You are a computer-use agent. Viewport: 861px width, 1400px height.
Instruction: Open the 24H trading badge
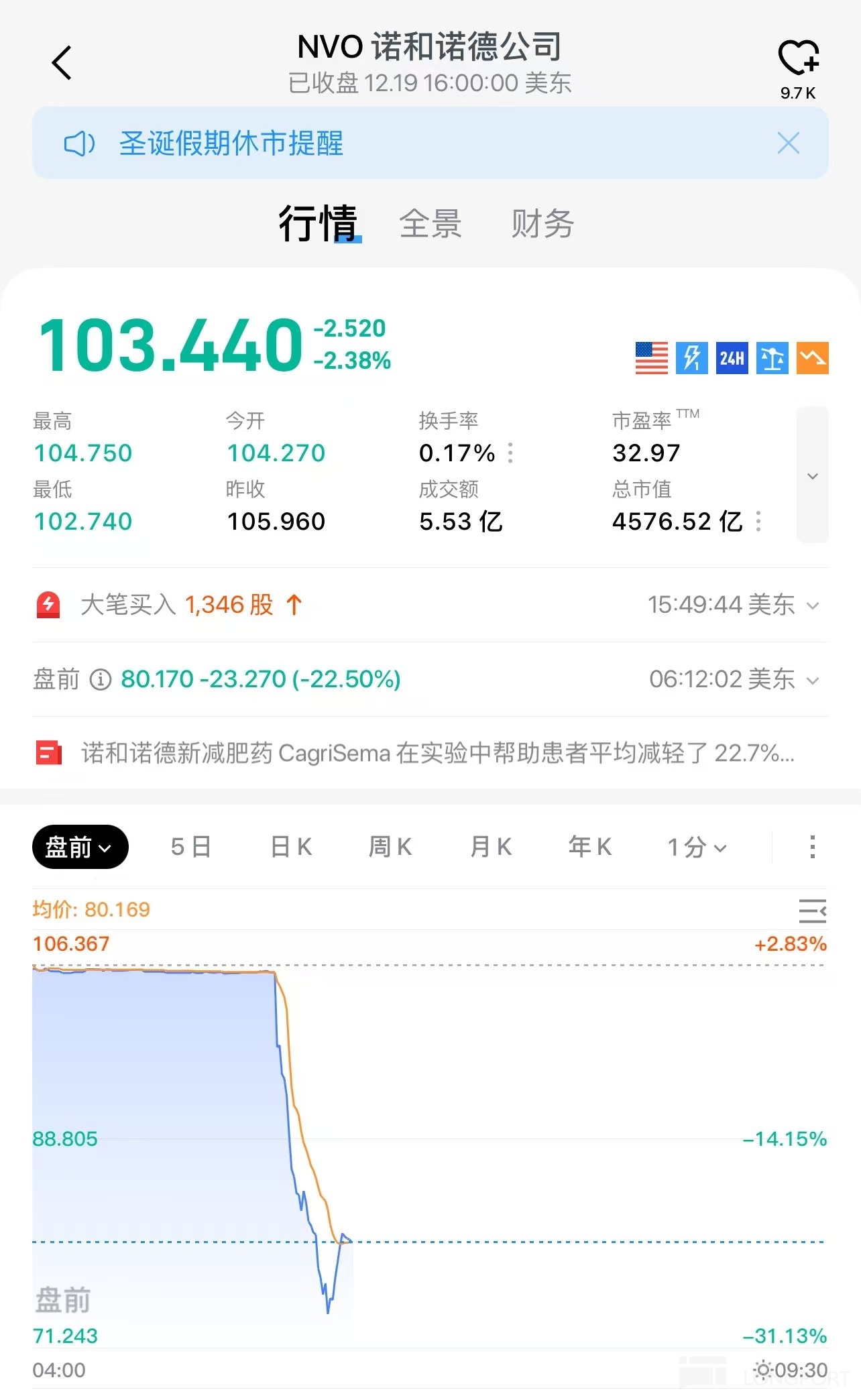tap(732, 358)
